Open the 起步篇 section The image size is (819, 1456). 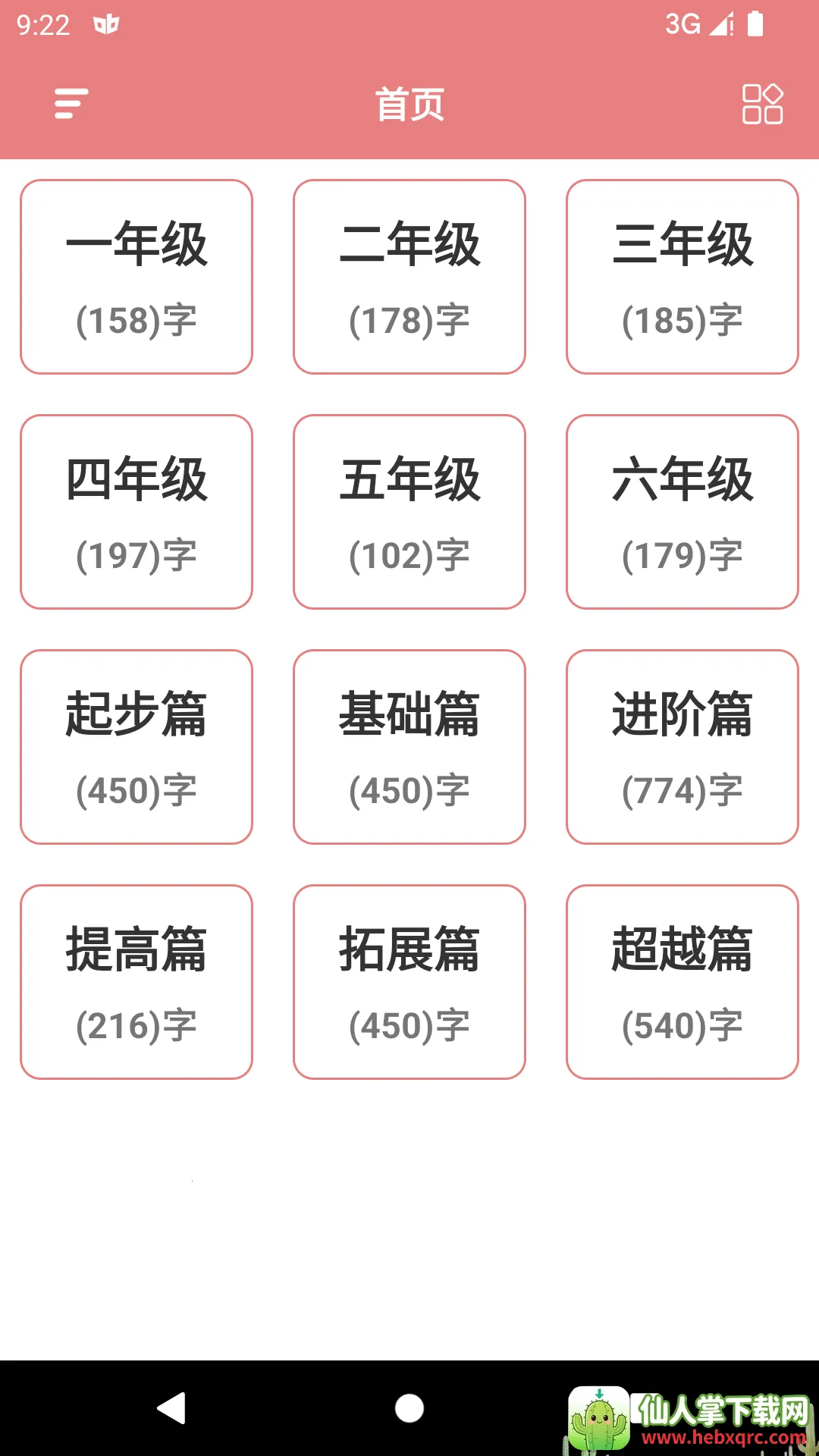[x=136, y=747]
